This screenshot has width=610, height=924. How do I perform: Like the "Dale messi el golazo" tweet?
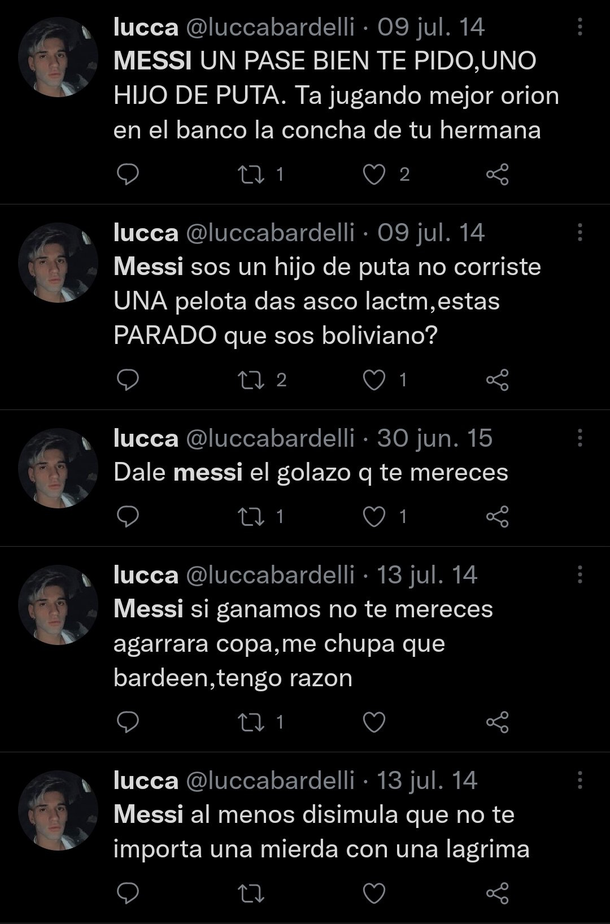[x=373, y=516]
